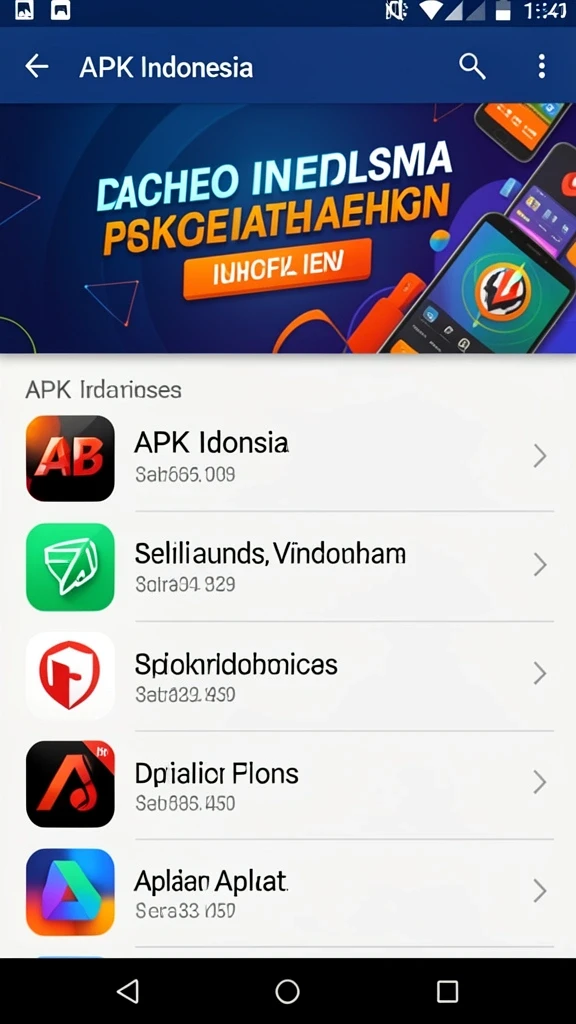Open search in the app bar
Screen dimensions: 576x1024
pos(472,67)
